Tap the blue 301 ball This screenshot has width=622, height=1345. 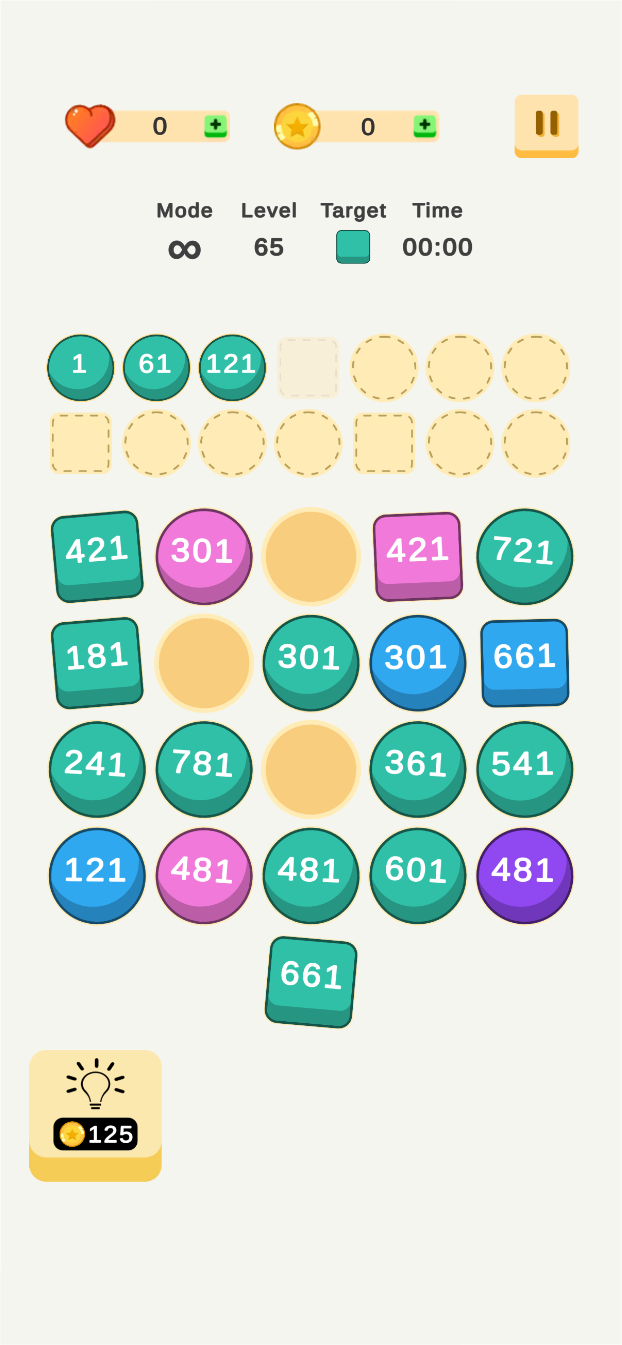coord(417,661)
